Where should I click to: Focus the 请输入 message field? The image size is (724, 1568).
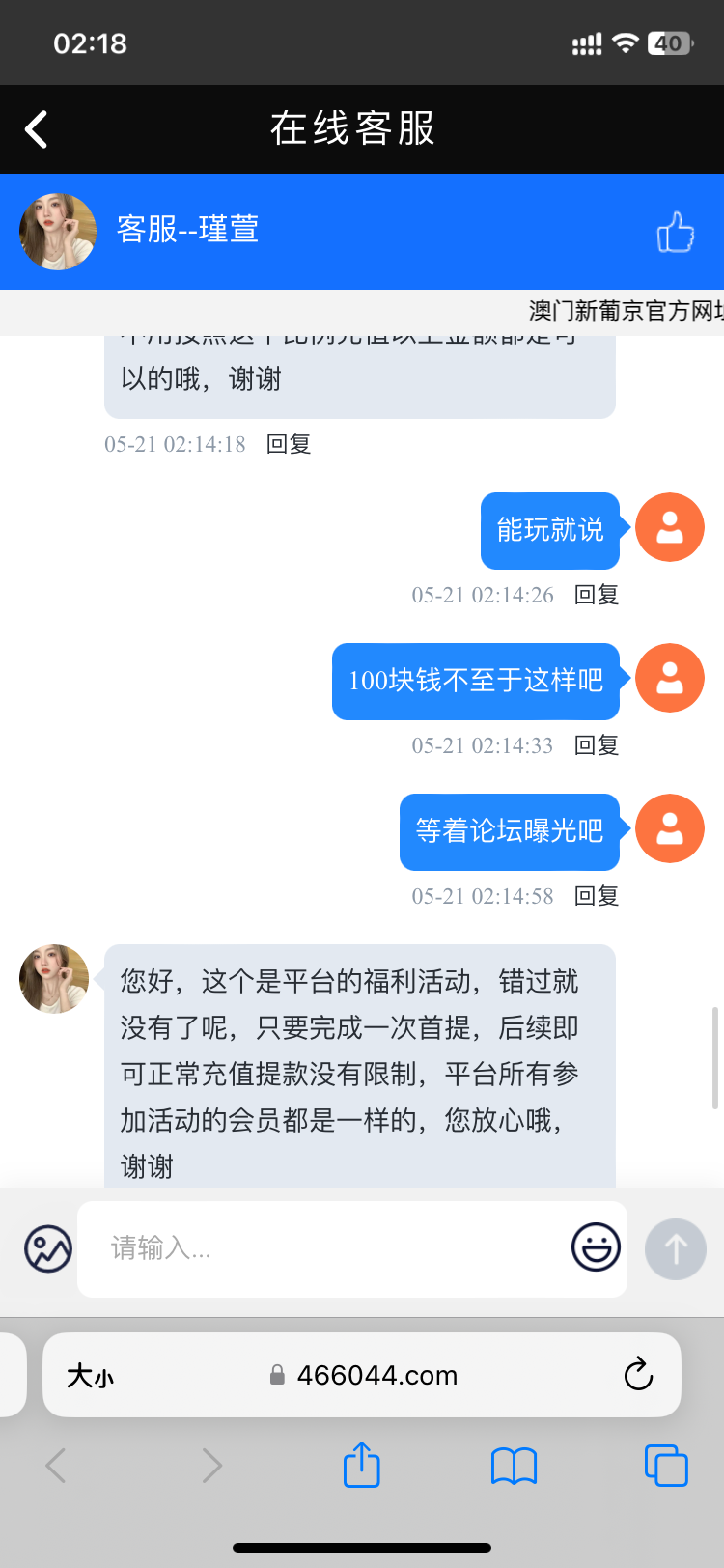[x=328, y=1248]
